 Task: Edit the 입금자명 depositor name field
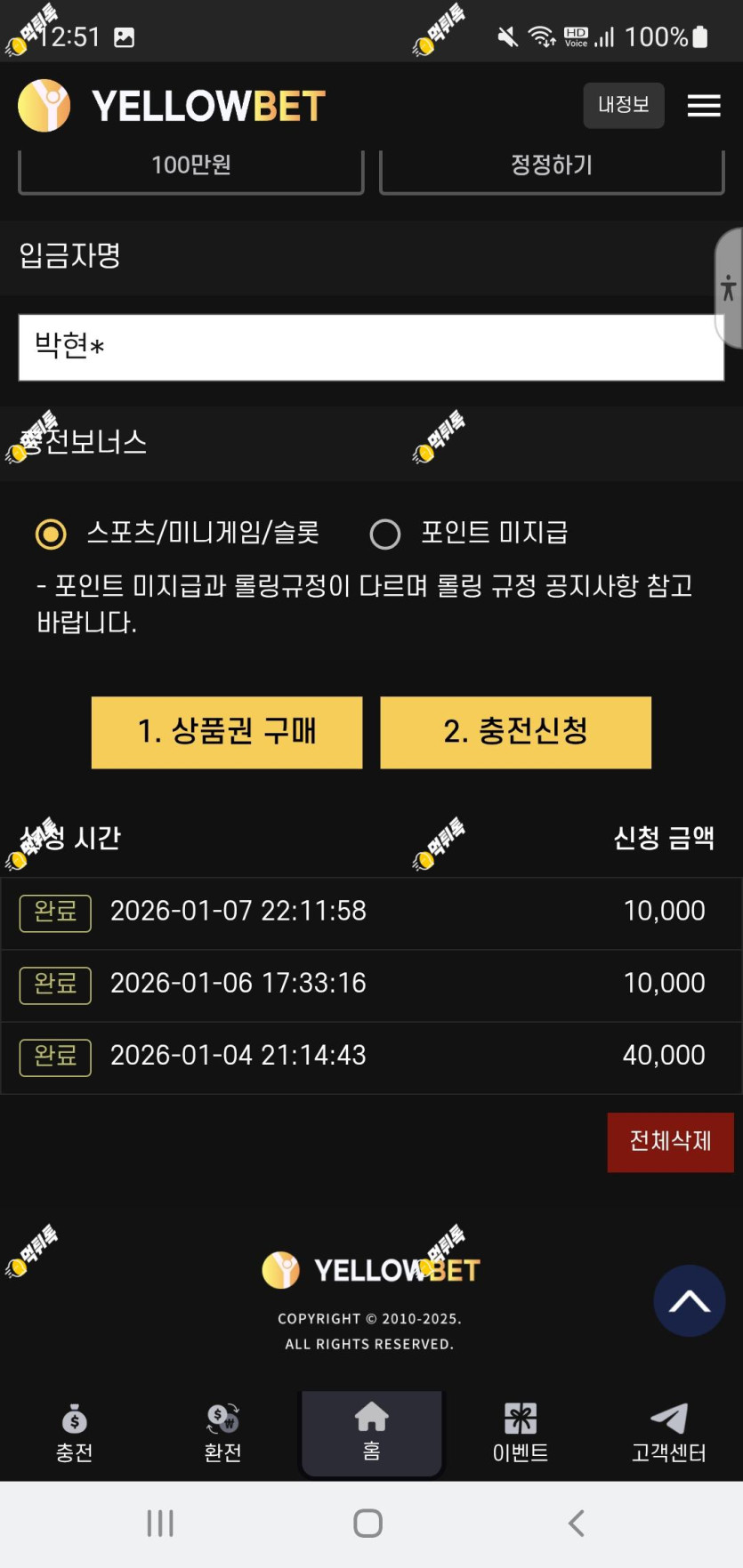[x=371, y=347]
